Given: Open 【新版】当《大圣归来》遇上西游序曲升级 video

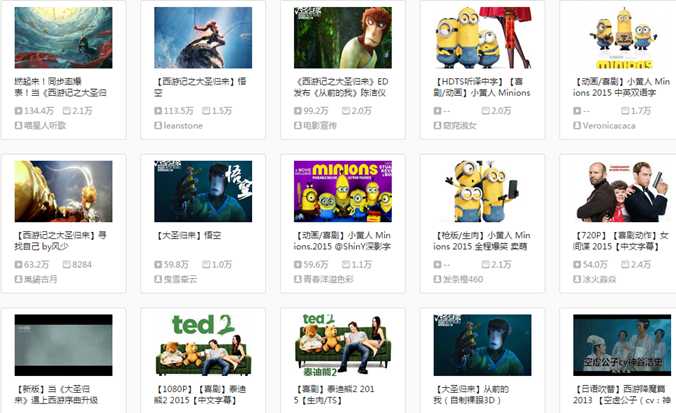Looking at the screenshot, I should point(63,345).
